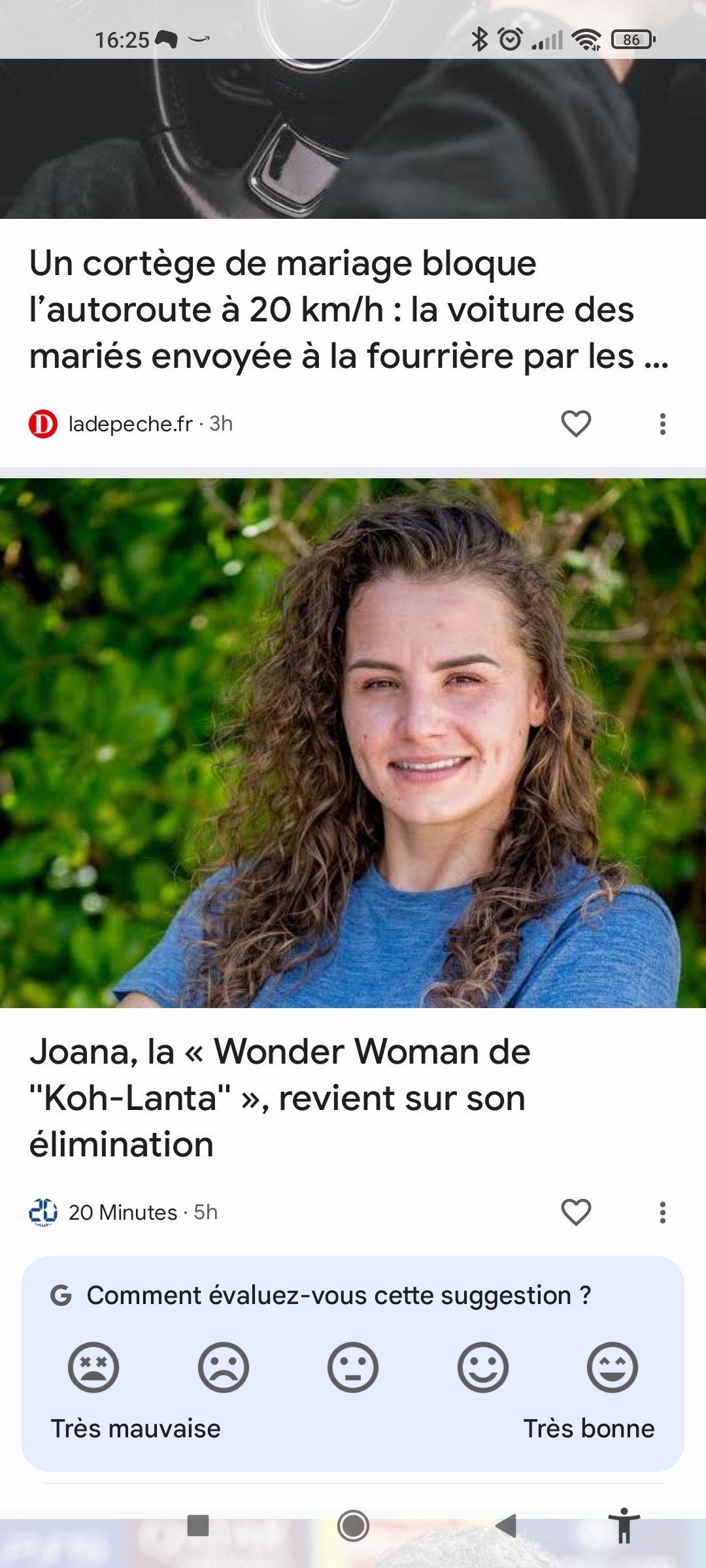
Task: Rate the suggestion with the Très bonne face
Action: 613,1367
